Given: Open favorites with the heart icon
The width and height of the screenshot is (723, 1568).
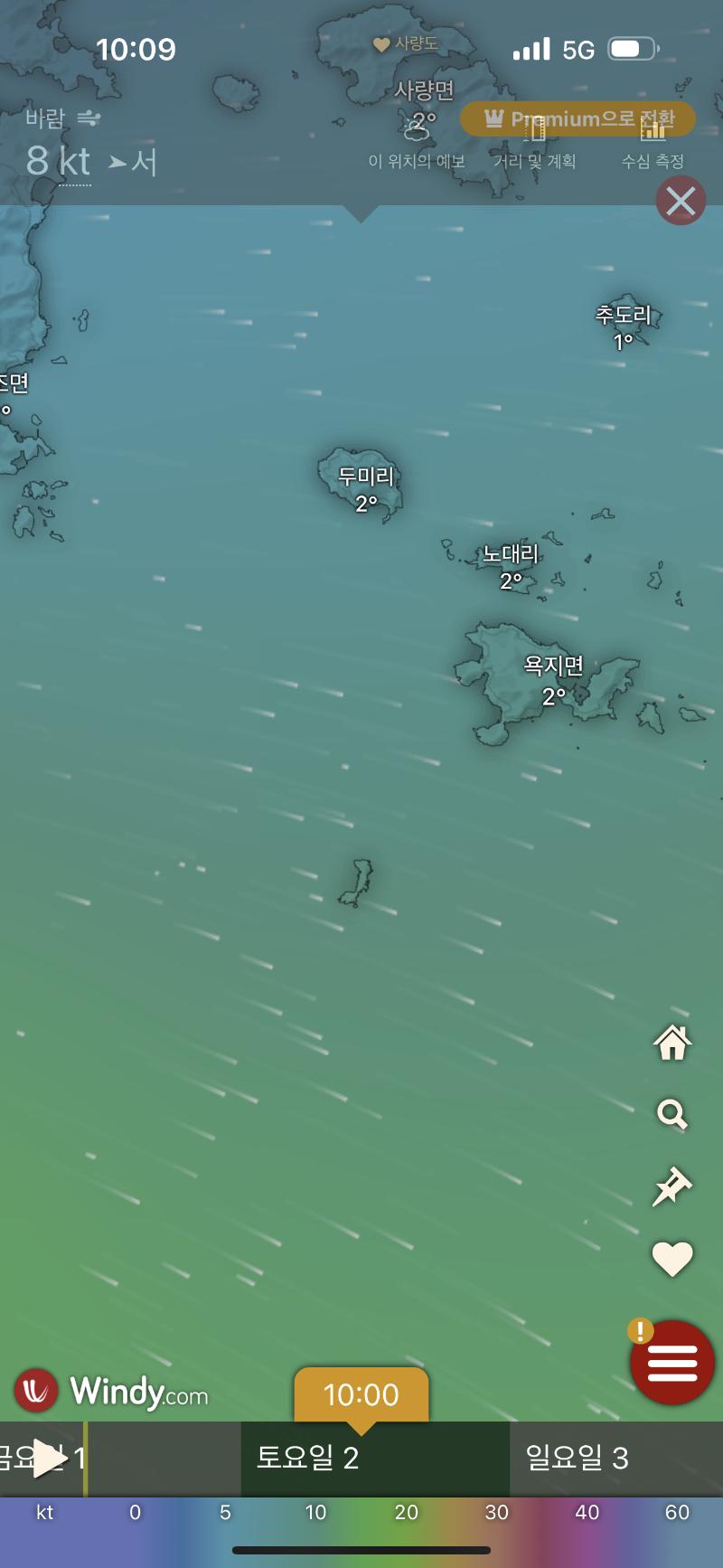Looking at the screenshot, I should [672, 1258].
